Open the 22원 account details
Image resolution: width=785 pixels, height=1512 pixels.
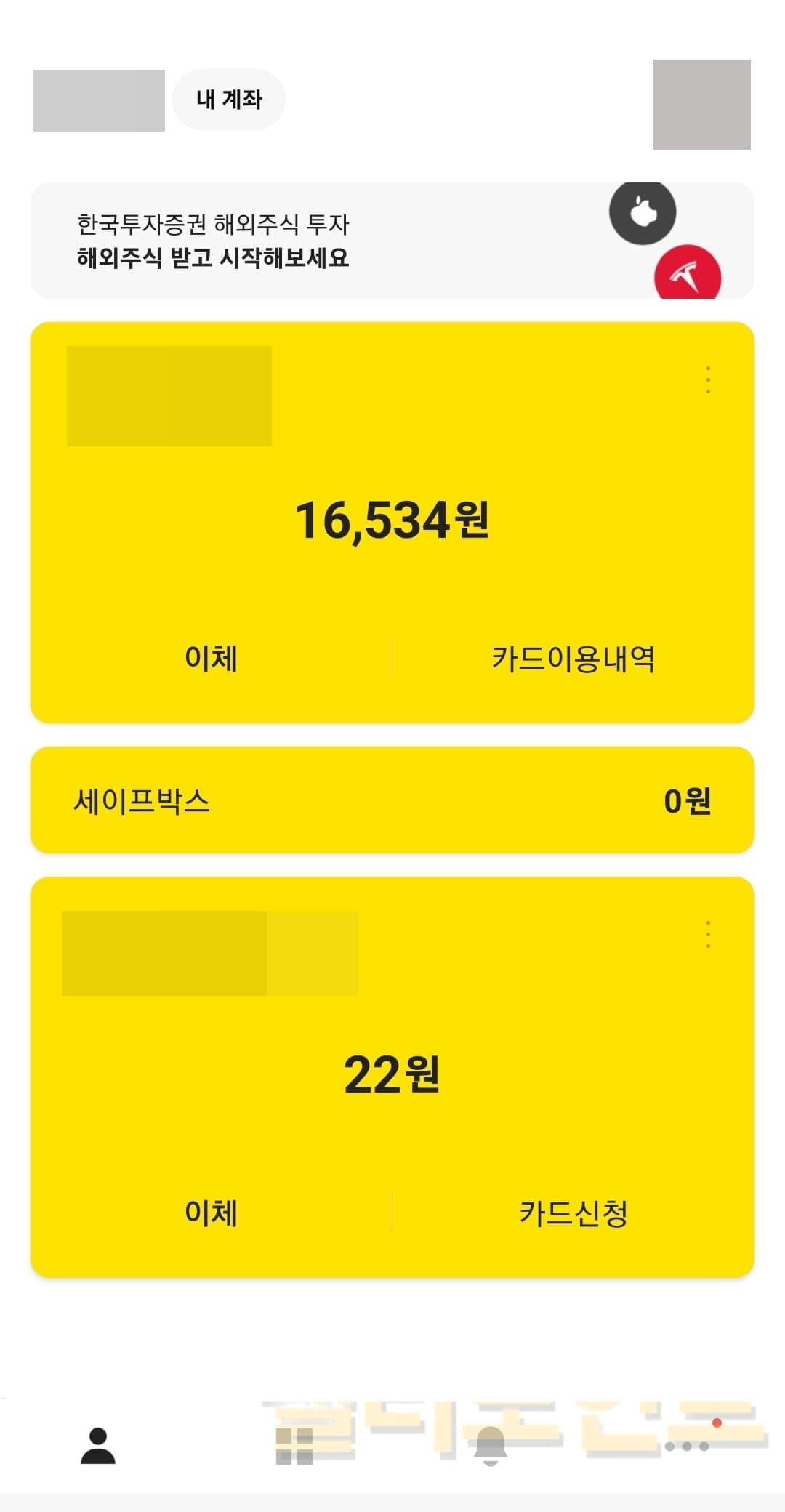[x=391, y=1074]
